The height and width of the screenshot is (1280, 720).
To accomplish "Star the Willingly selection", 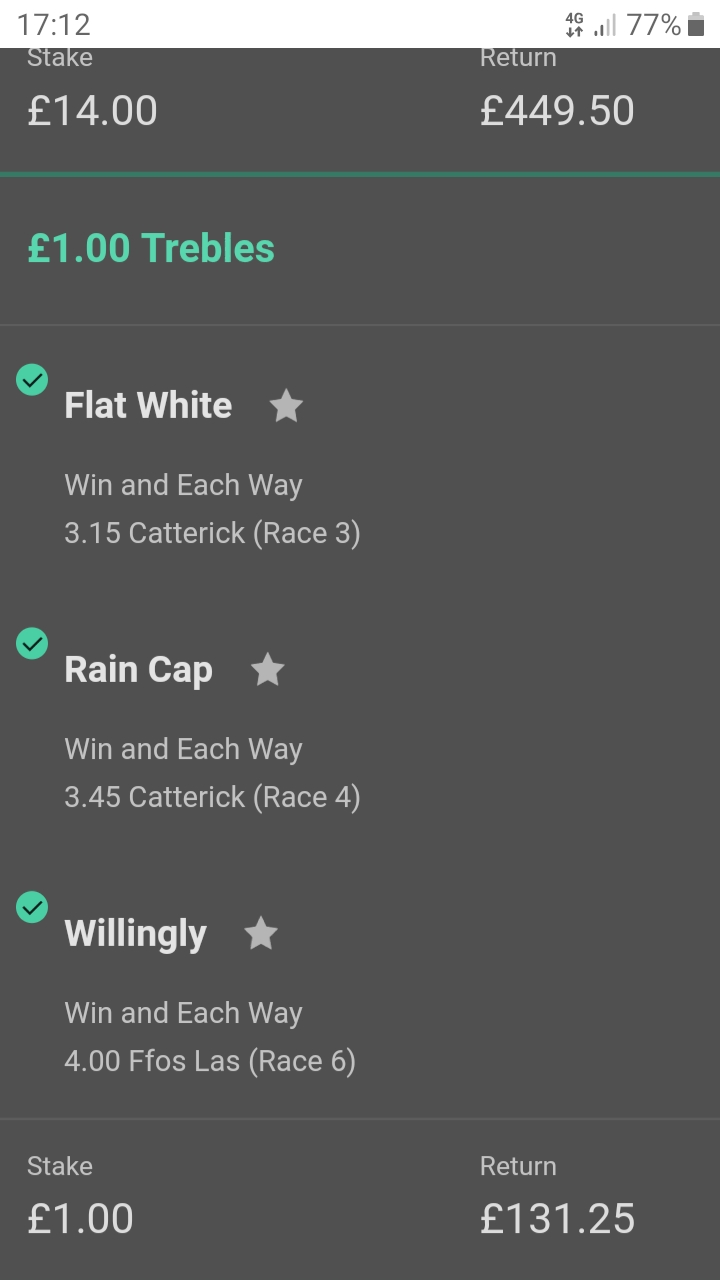I will [x=261, y=933].
